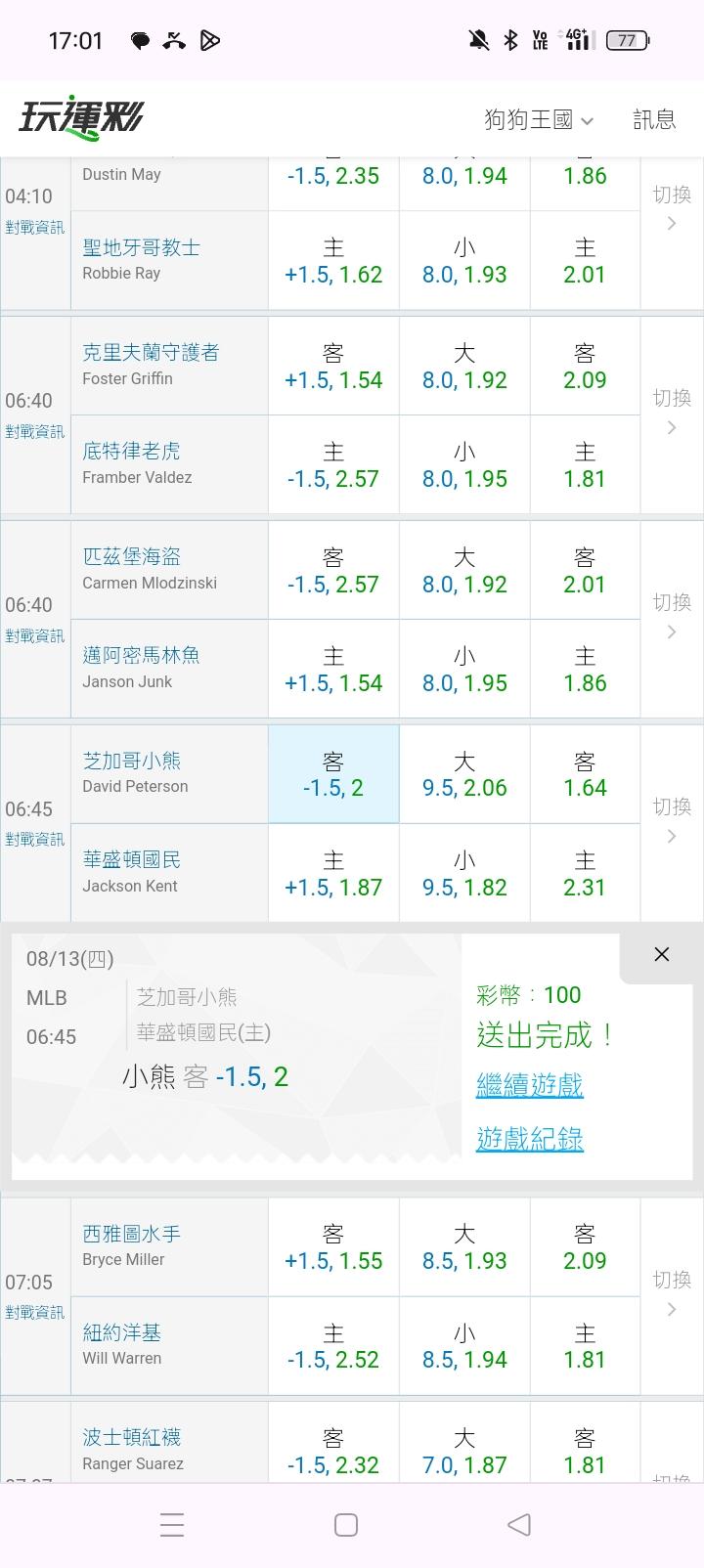Open the 狗狗王國 dropdown menu
Screen dimensions: 704x1568
pos(539,119)
